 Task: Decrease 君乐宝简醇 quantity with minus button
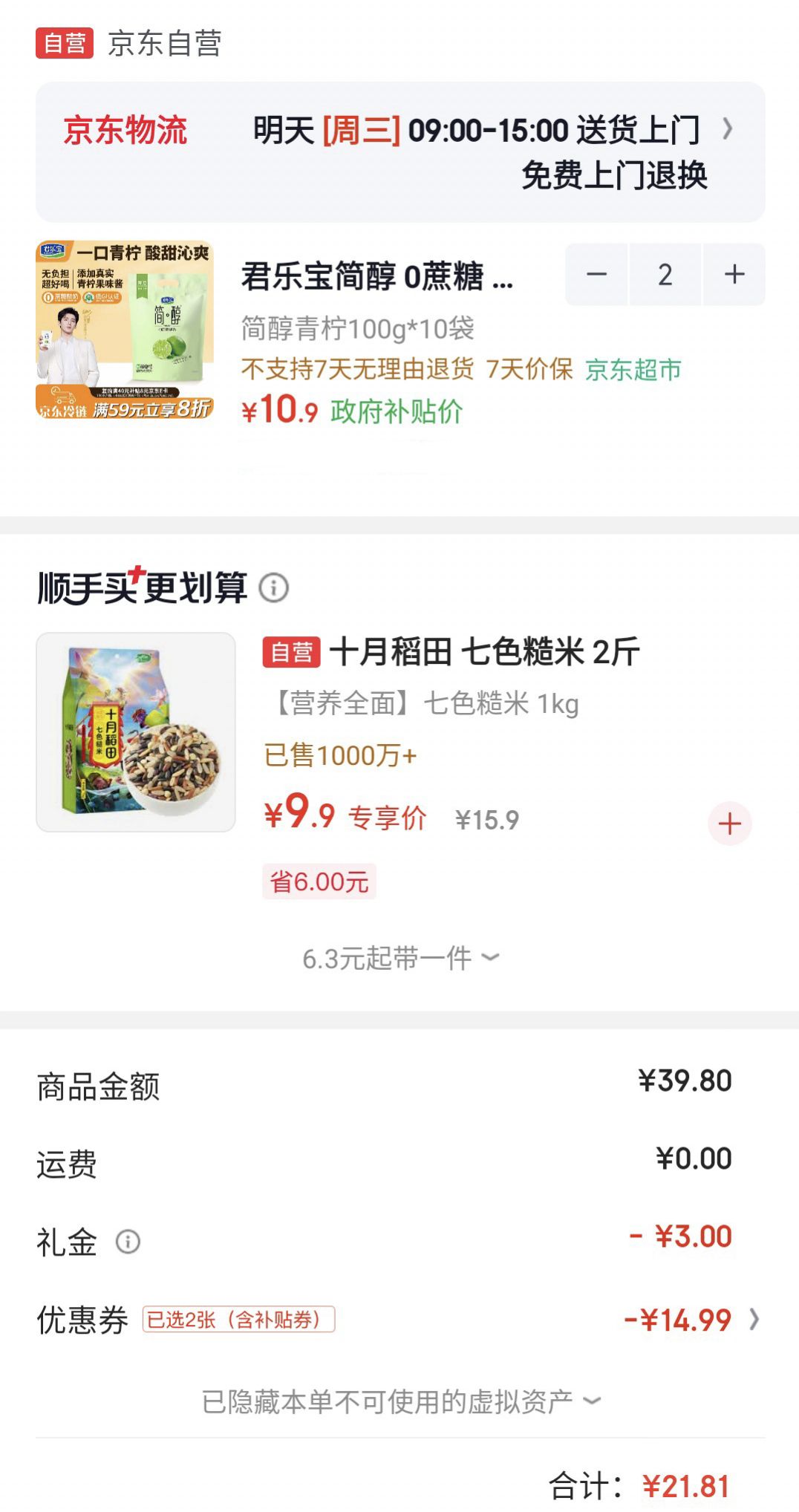[596, 274]
